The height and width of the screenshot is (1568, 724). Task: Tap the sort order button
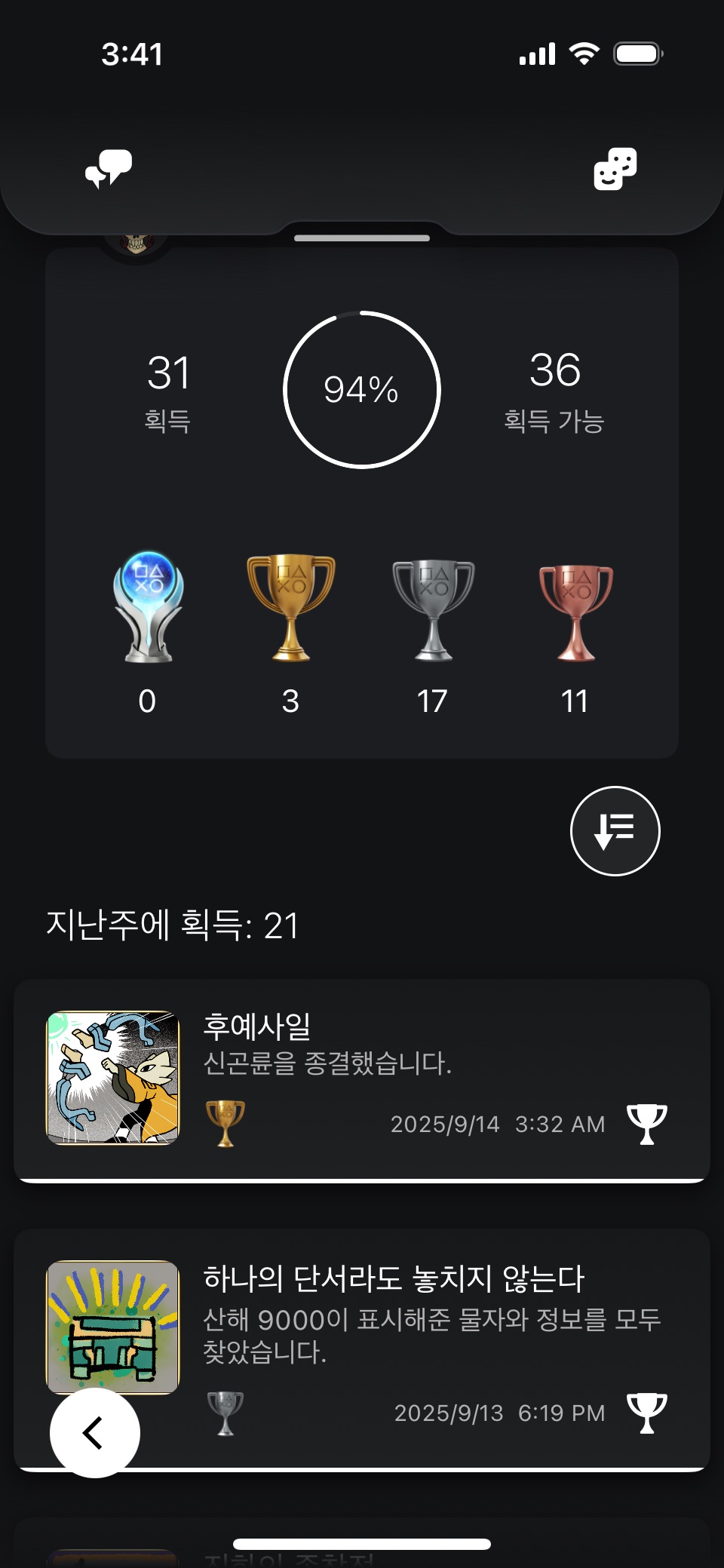coord(615,831)
